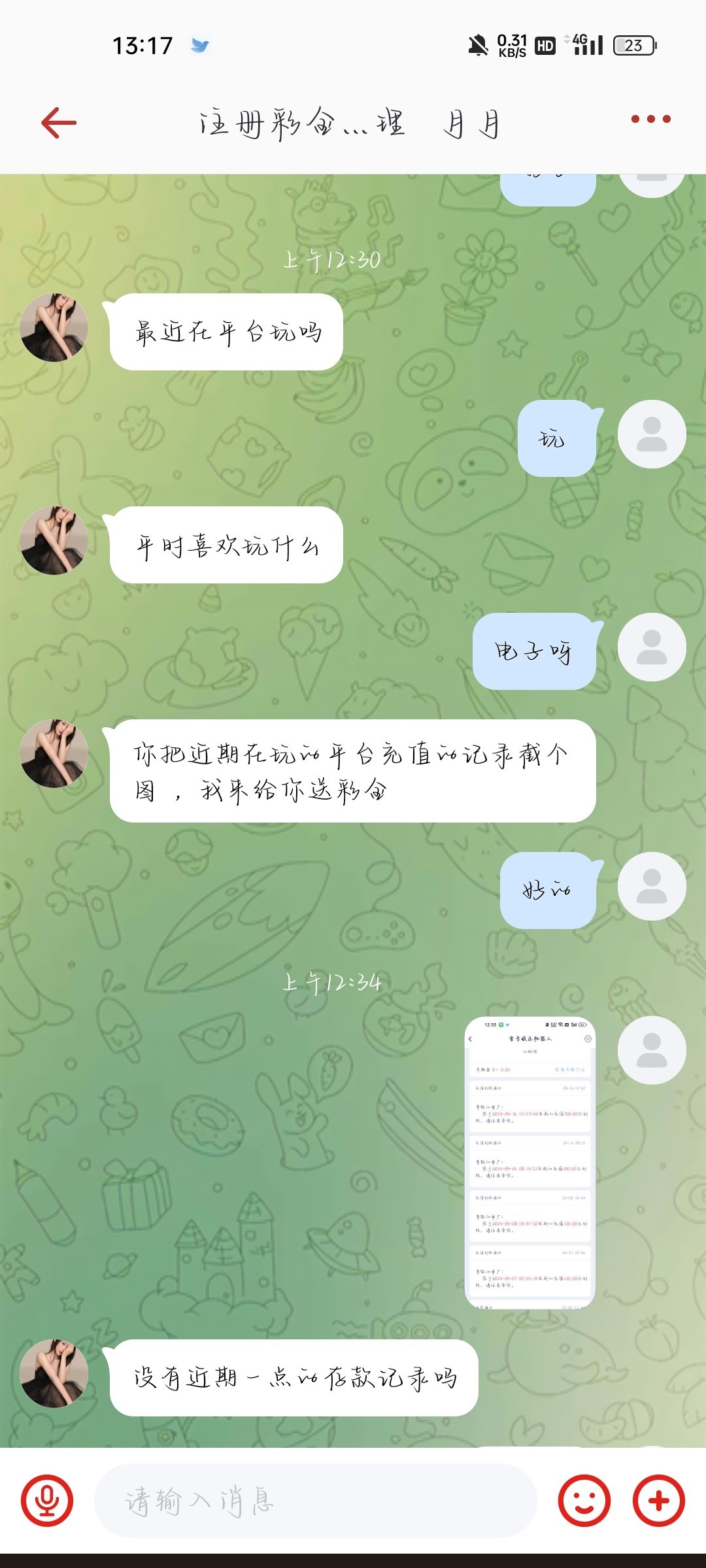This screenshot has height=1568, width=706.
Task: Open the plus attachment menu
Action: pyautogui.click(x=658, y=1501)
